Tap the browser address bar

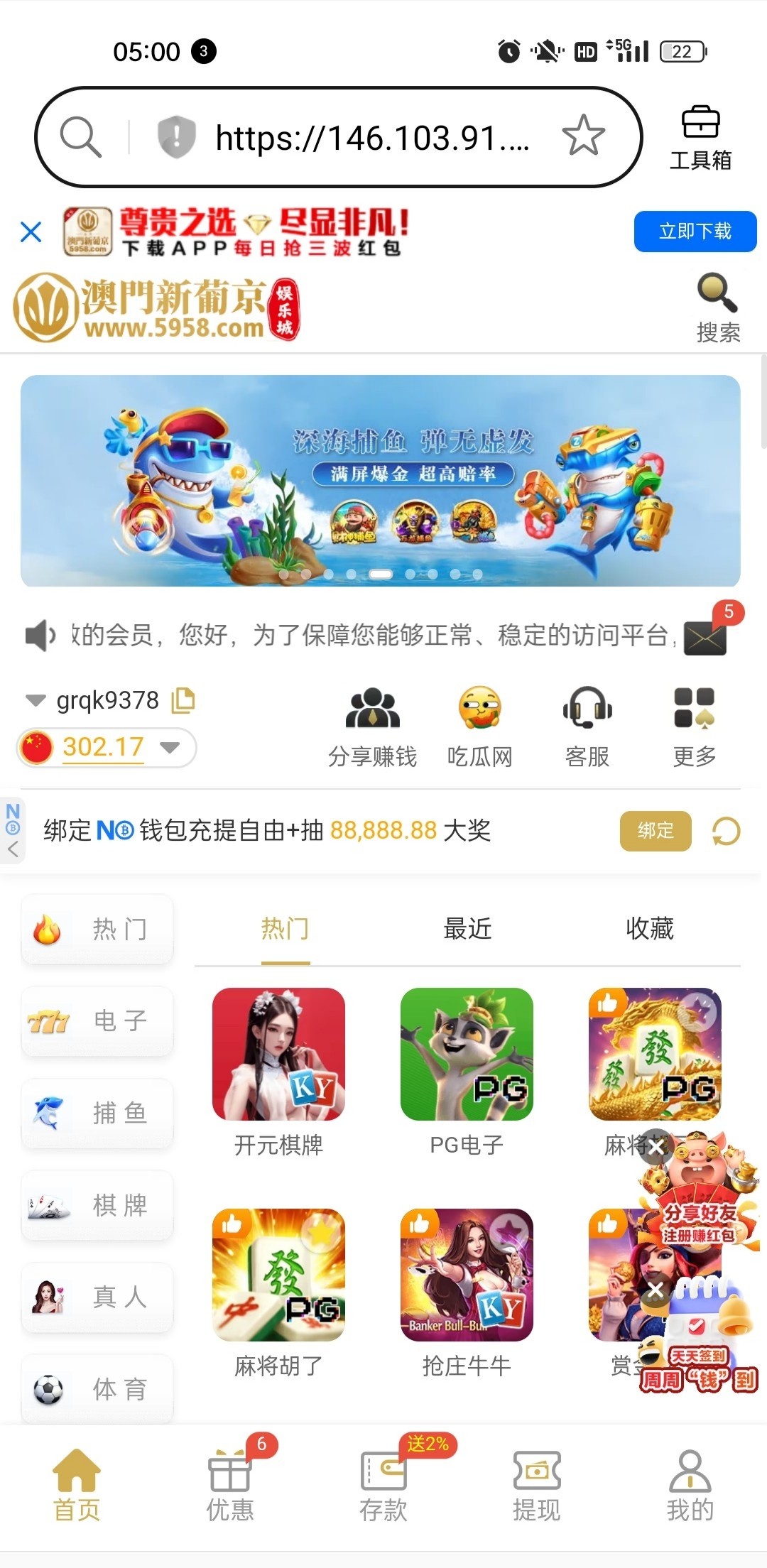tap(369, 137)
